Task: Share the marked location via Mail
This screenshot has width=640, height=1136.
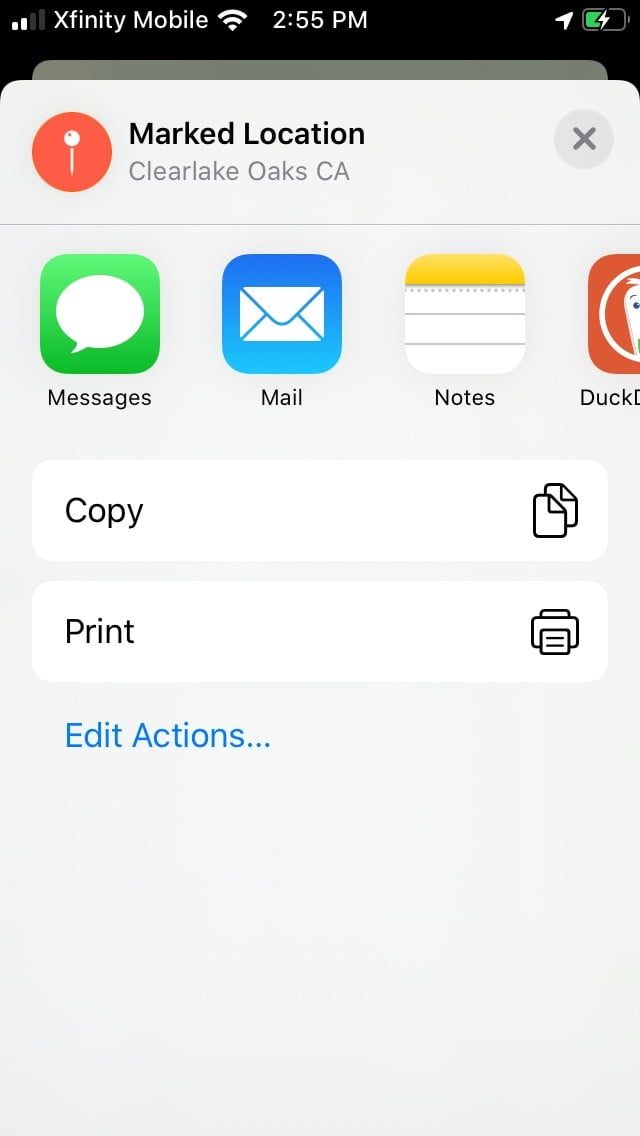Action: [282, 314]
